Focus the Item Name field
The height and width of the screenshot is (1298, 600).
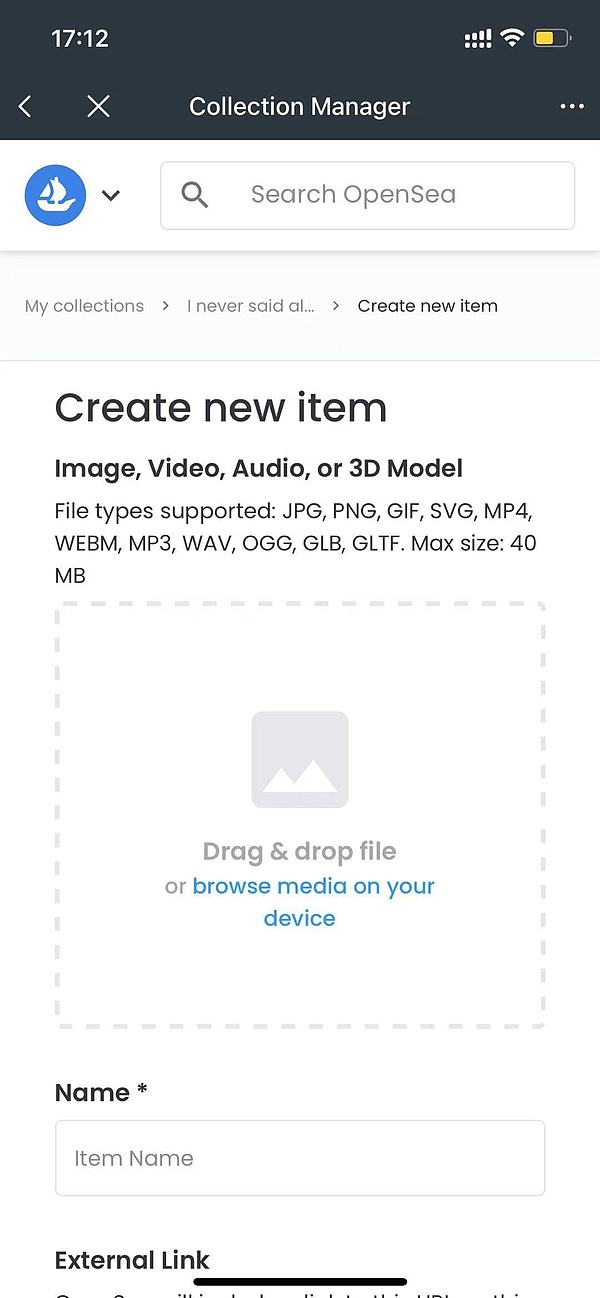(300, 1158)
